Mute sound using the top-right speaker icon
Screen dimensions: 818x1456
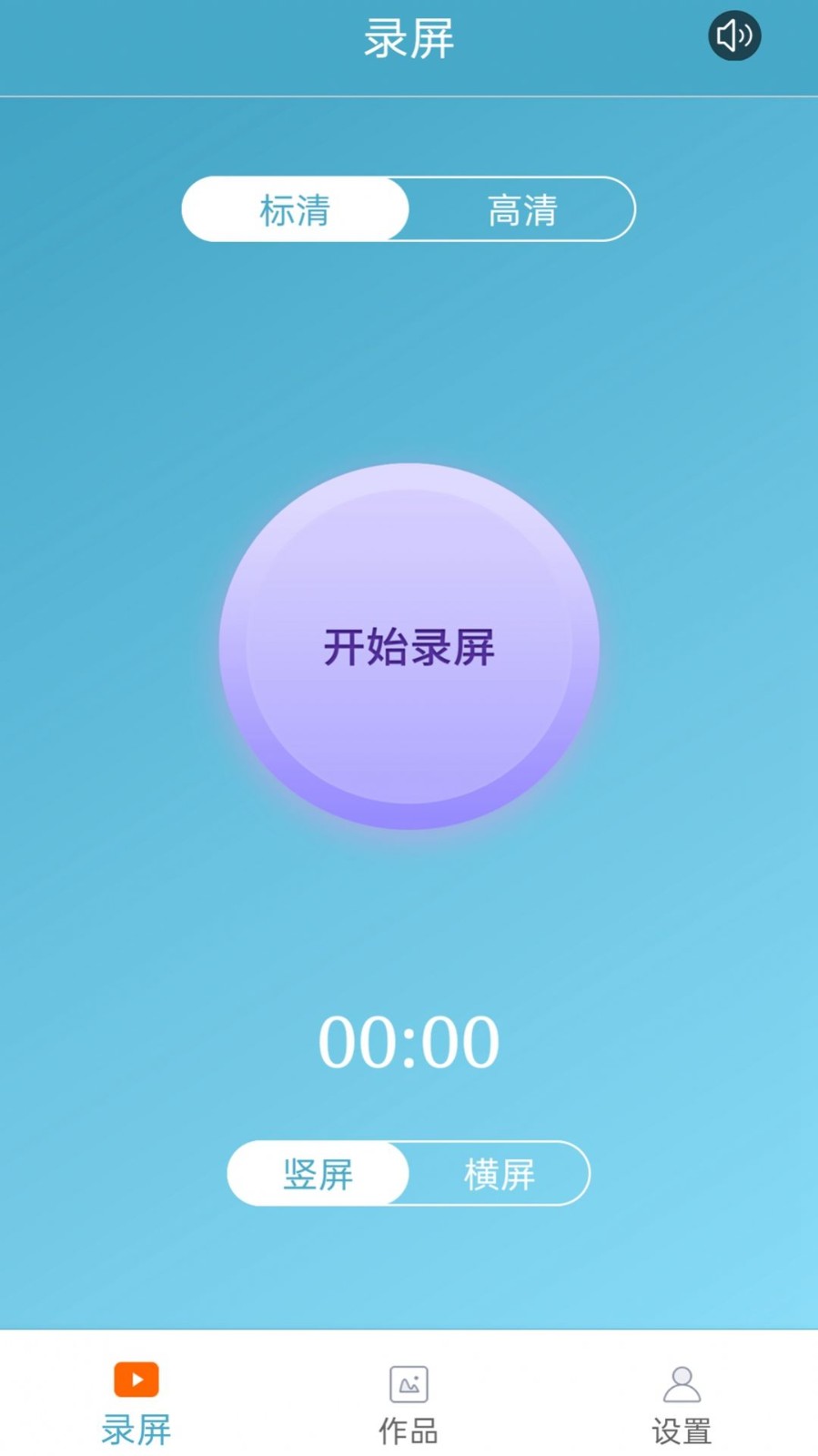click(x=734, y=35)
